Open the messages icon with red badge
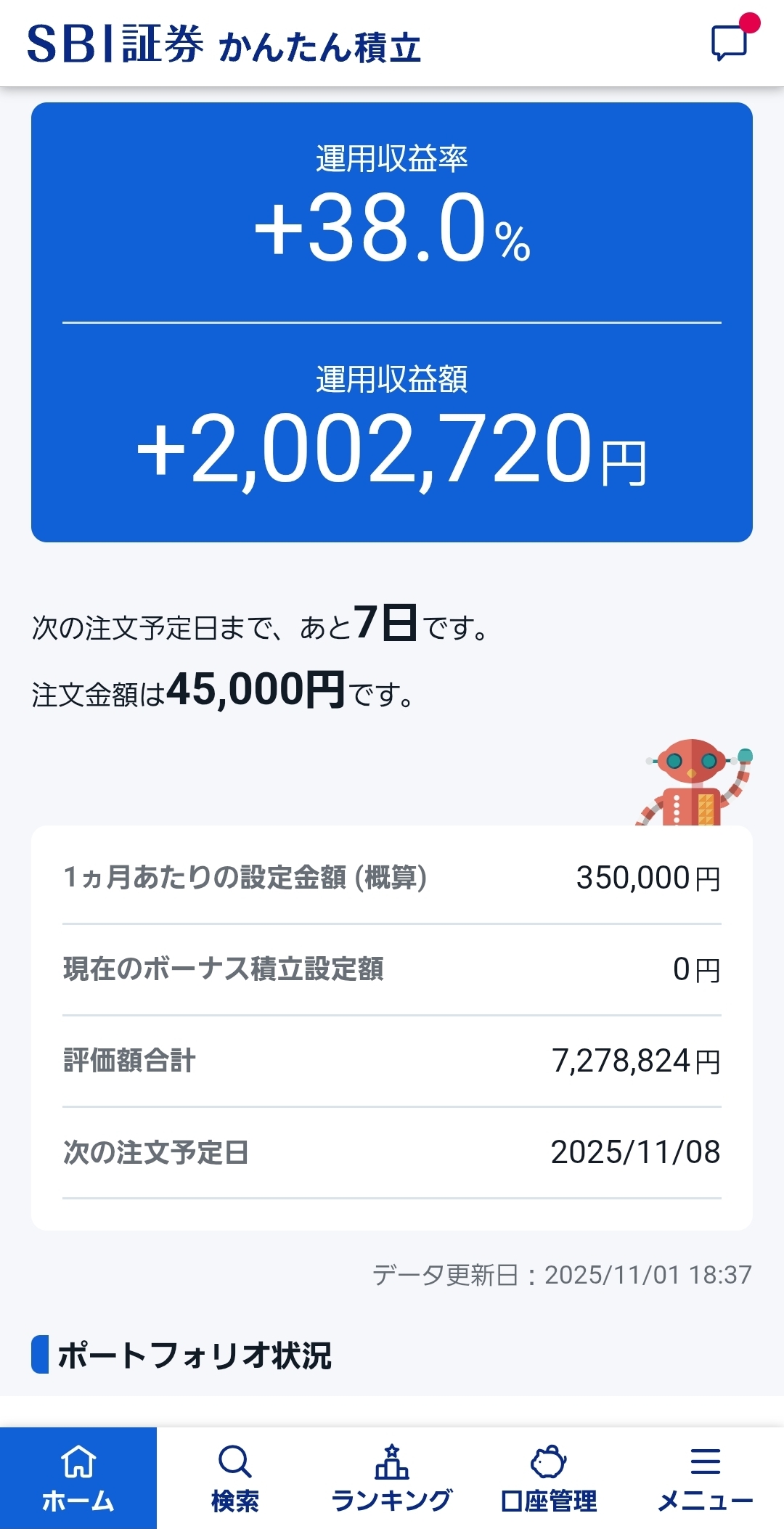This screenshot has width=784, height=1529. [730, 42]
